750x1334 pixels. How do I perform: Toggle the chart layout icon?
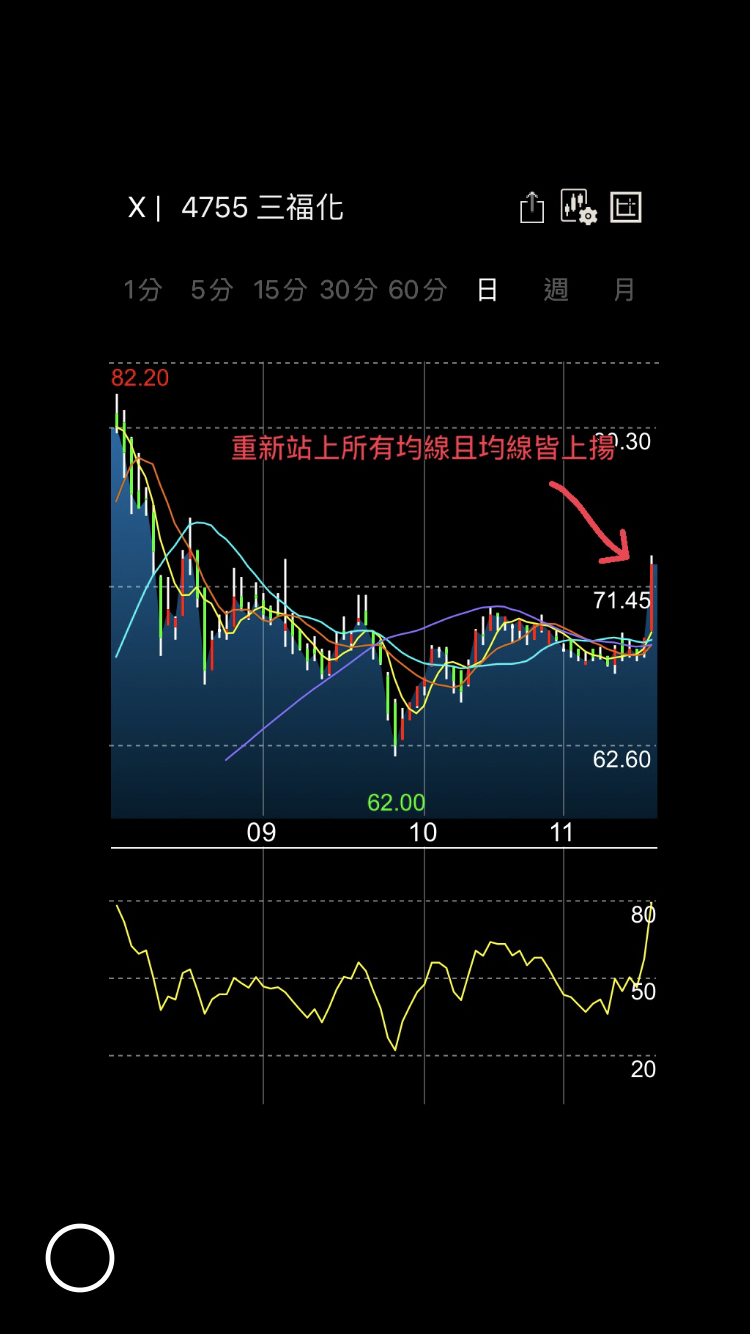coord(626,207)
